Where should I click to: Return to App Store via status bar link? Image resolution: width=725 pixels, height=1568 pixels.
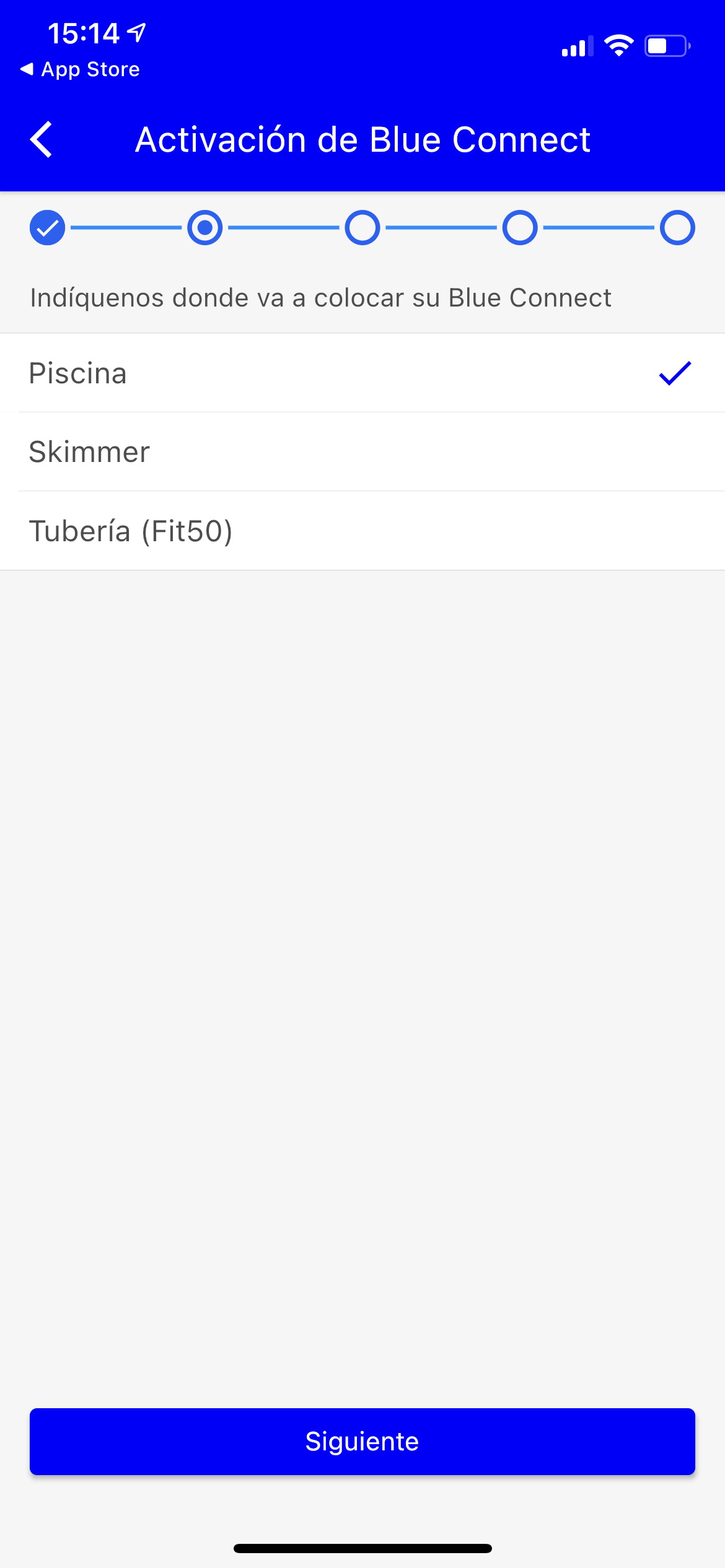click(80, 69)
